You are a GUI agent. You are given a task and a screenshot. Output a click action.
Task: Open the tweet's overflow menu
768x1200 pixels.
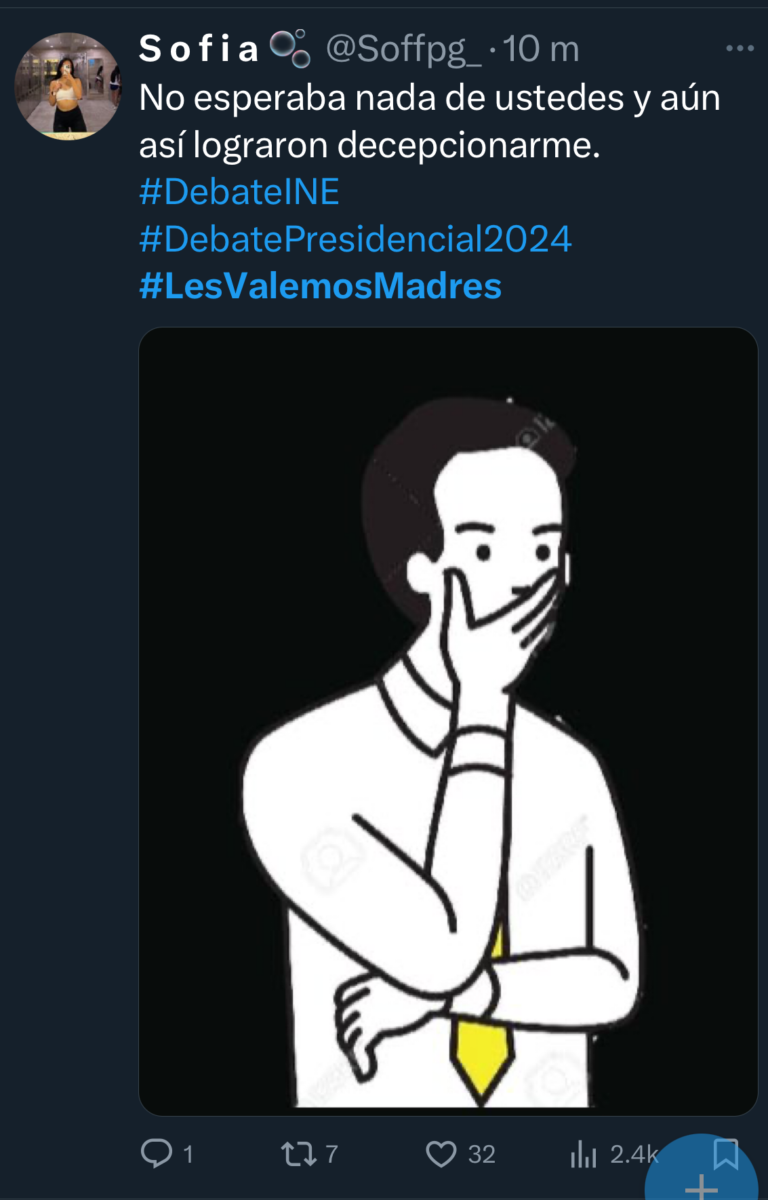point(739,48)
